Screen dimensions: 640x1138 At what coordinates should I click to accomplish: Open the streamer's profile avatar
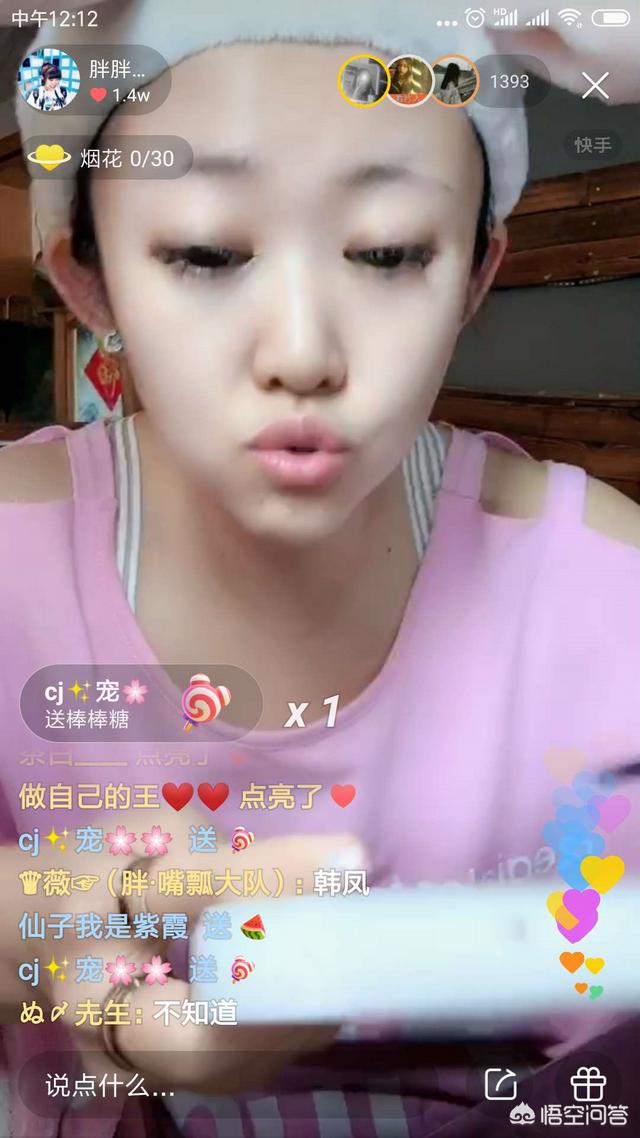49,80
